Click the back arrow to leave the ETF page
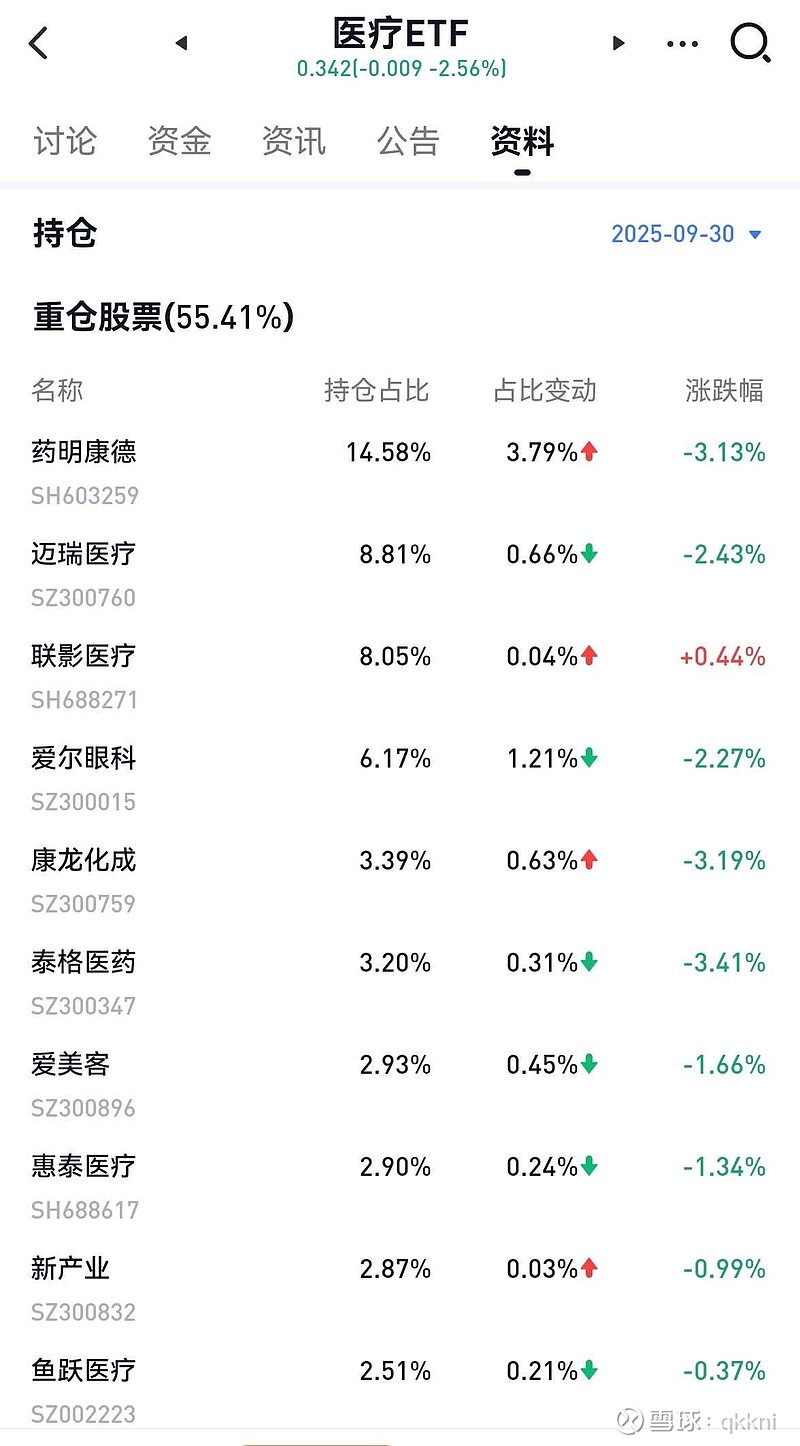The image size is (800, 1446). point(38,43)
